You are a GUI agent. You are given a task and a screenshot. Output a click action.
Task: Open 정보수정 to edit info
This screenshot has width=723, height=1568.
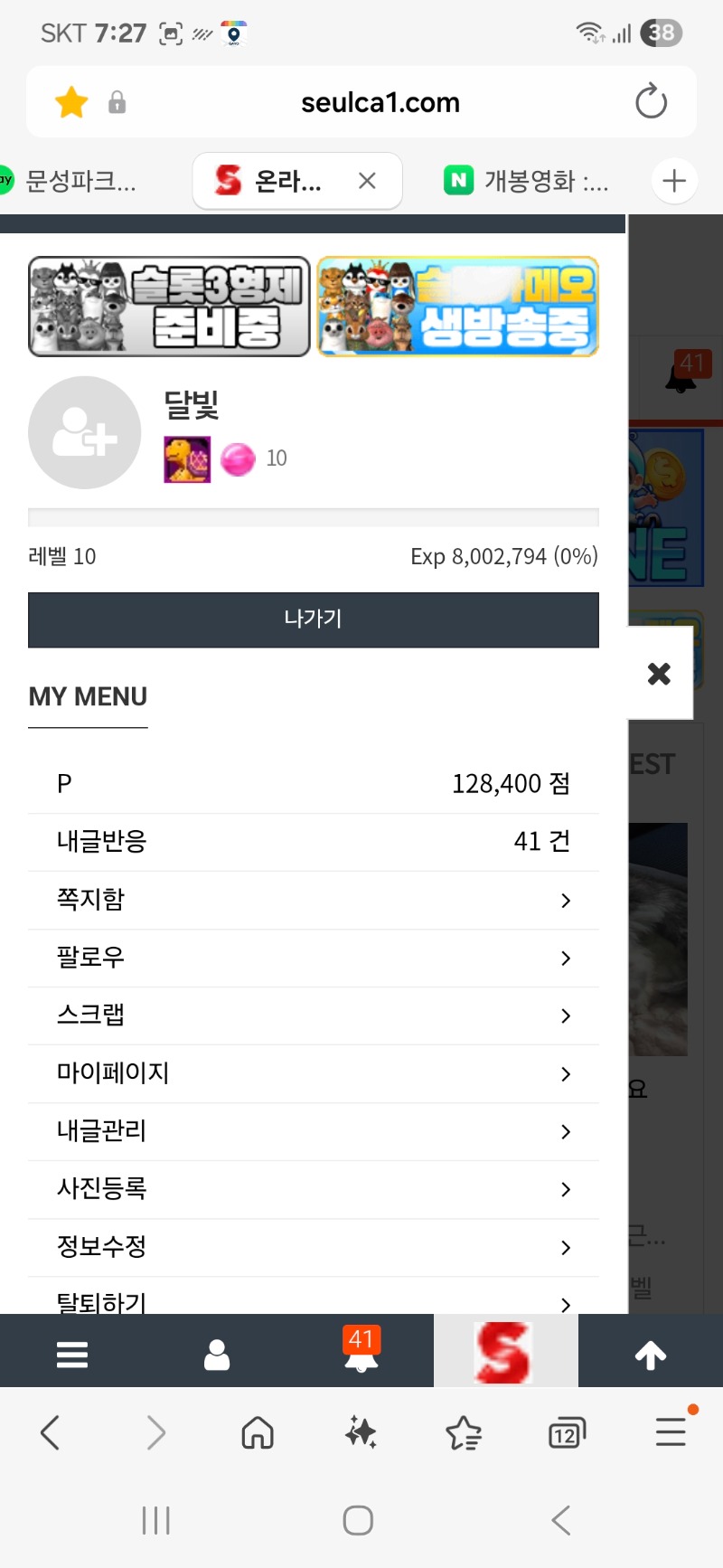click(313, 1247)
